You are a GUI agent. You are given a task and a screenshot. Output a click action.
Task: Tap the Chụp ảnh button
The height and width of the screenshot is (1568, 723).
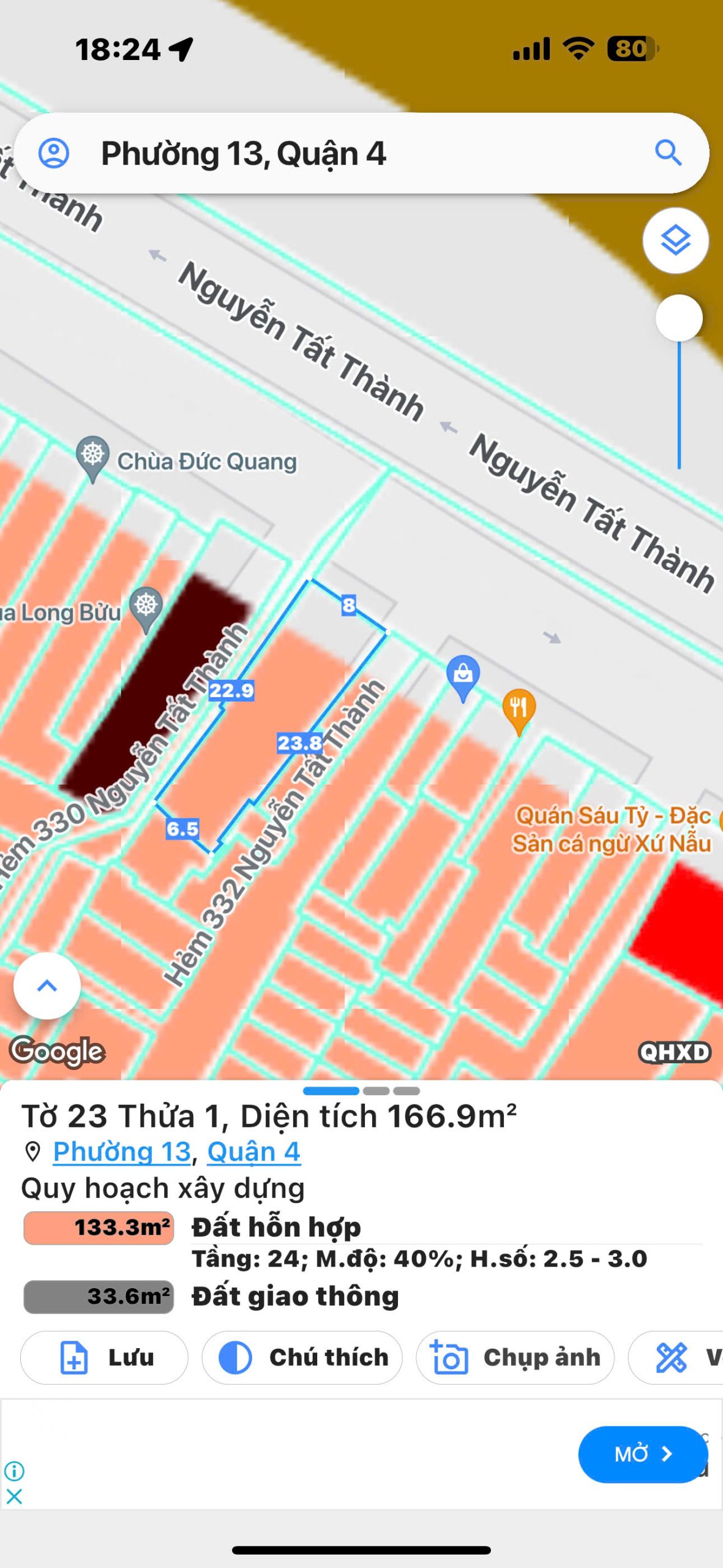(x=515, y=1357)
